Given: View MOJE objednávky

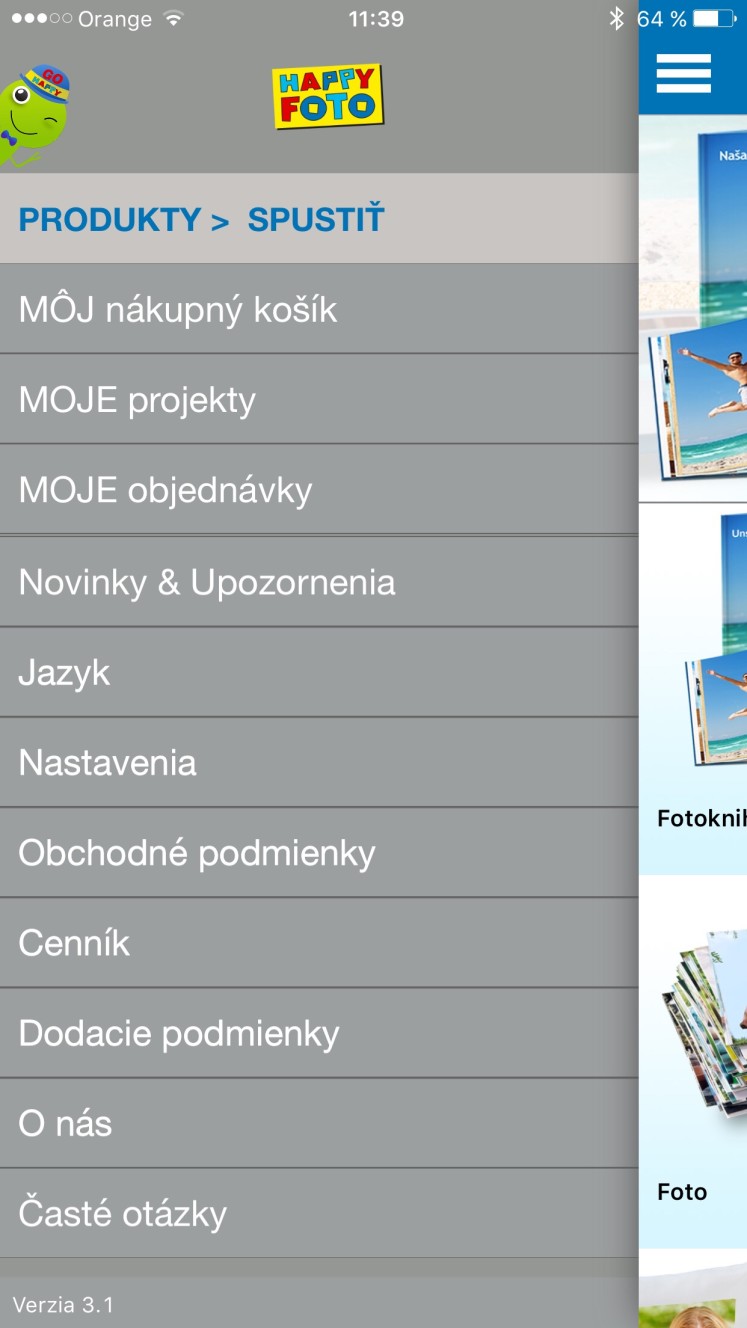Looking at the screenshot, I should point(166,490).
